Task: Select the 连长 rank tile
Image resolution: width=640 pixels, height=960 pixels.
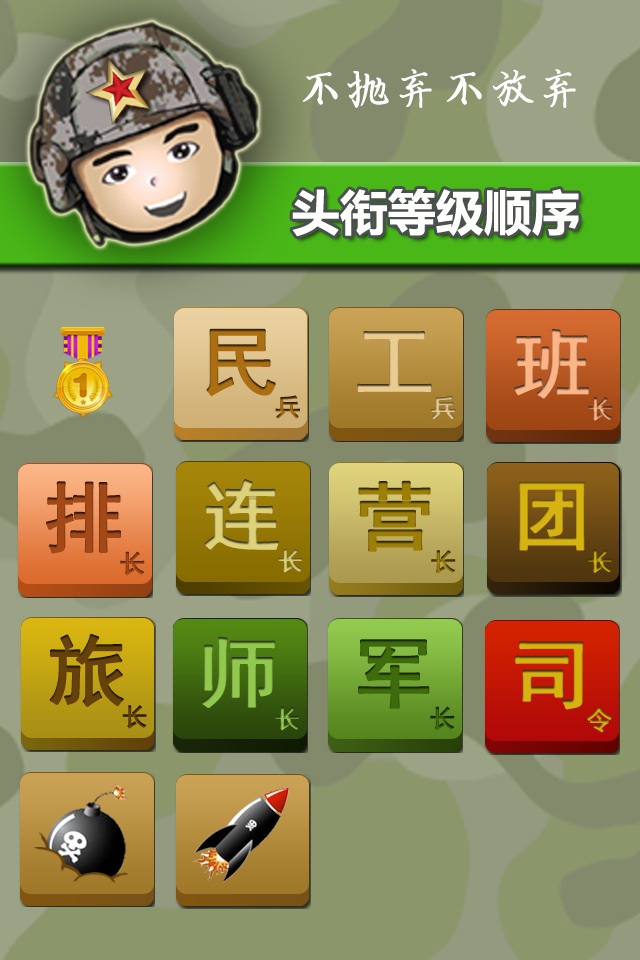Action: click(x=243, y=526)
